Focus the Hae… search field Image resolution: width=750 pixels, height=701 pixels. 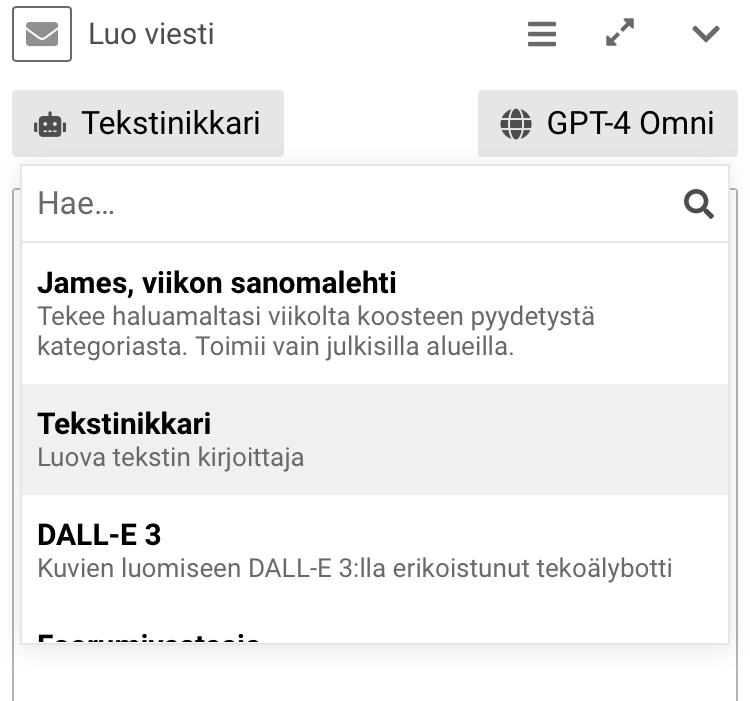(x=350, y=204)
